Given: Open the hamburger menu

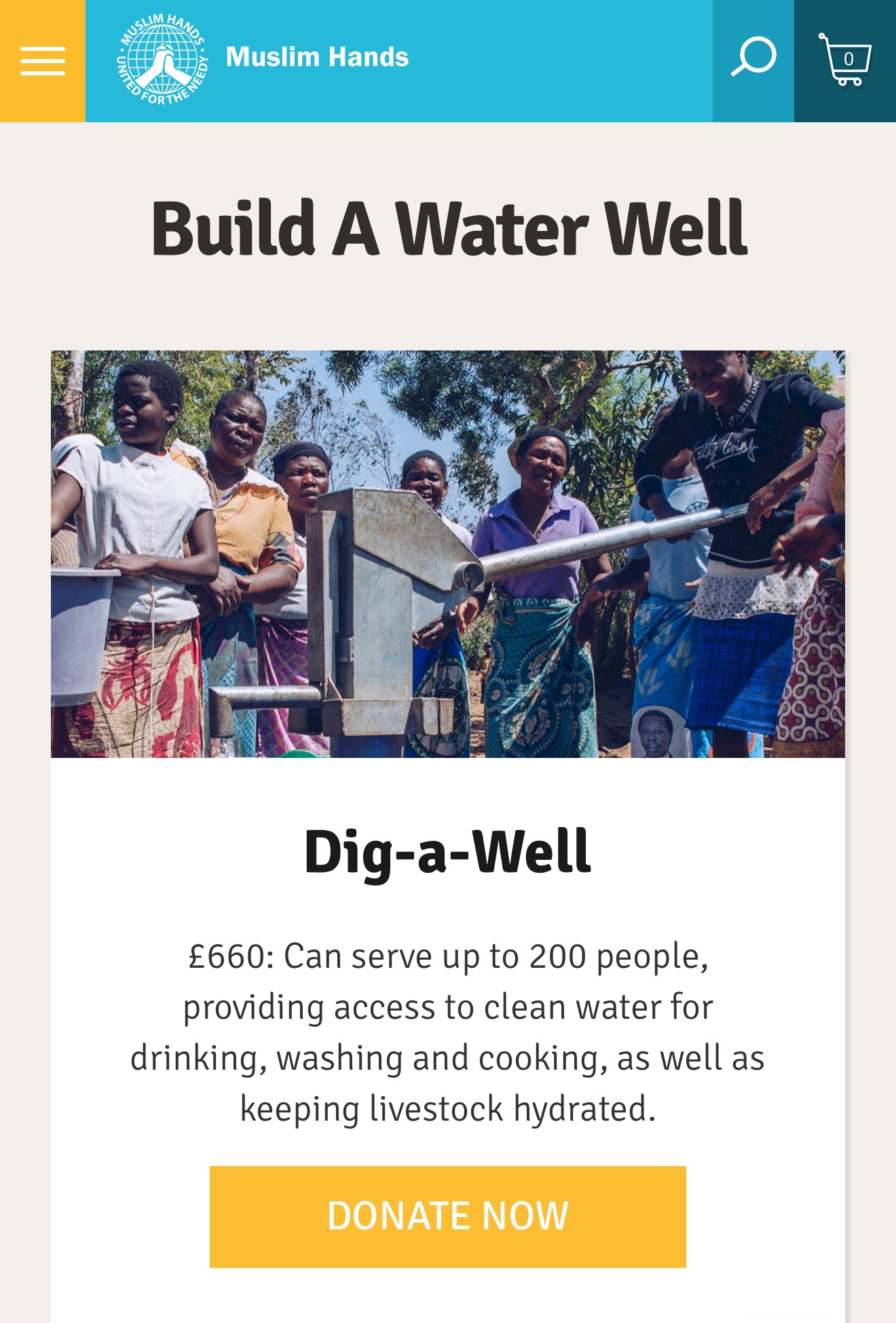Looking at the screenshot, I should tap(42, 61).
